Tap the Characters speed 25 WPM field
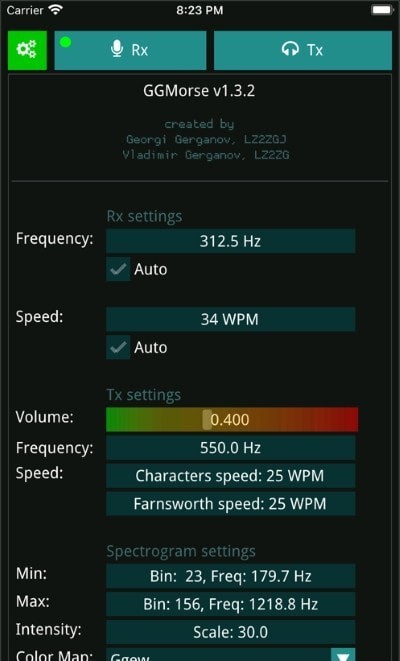The width and height of the screenshot is (400, 661). (x=231, y=476)
